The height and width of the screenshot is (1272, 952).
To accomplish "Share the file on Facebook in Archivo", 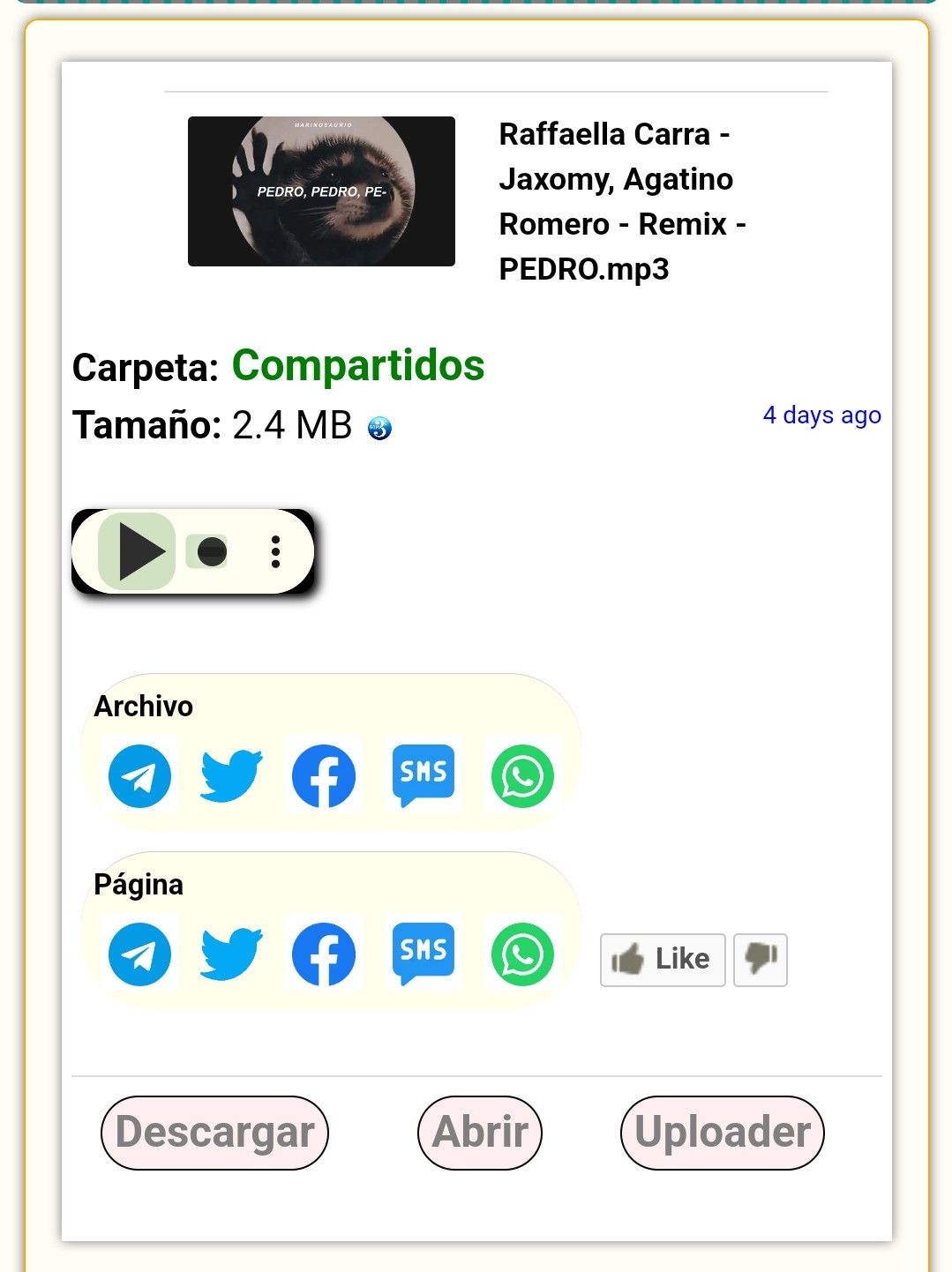I will pos(324,776).
